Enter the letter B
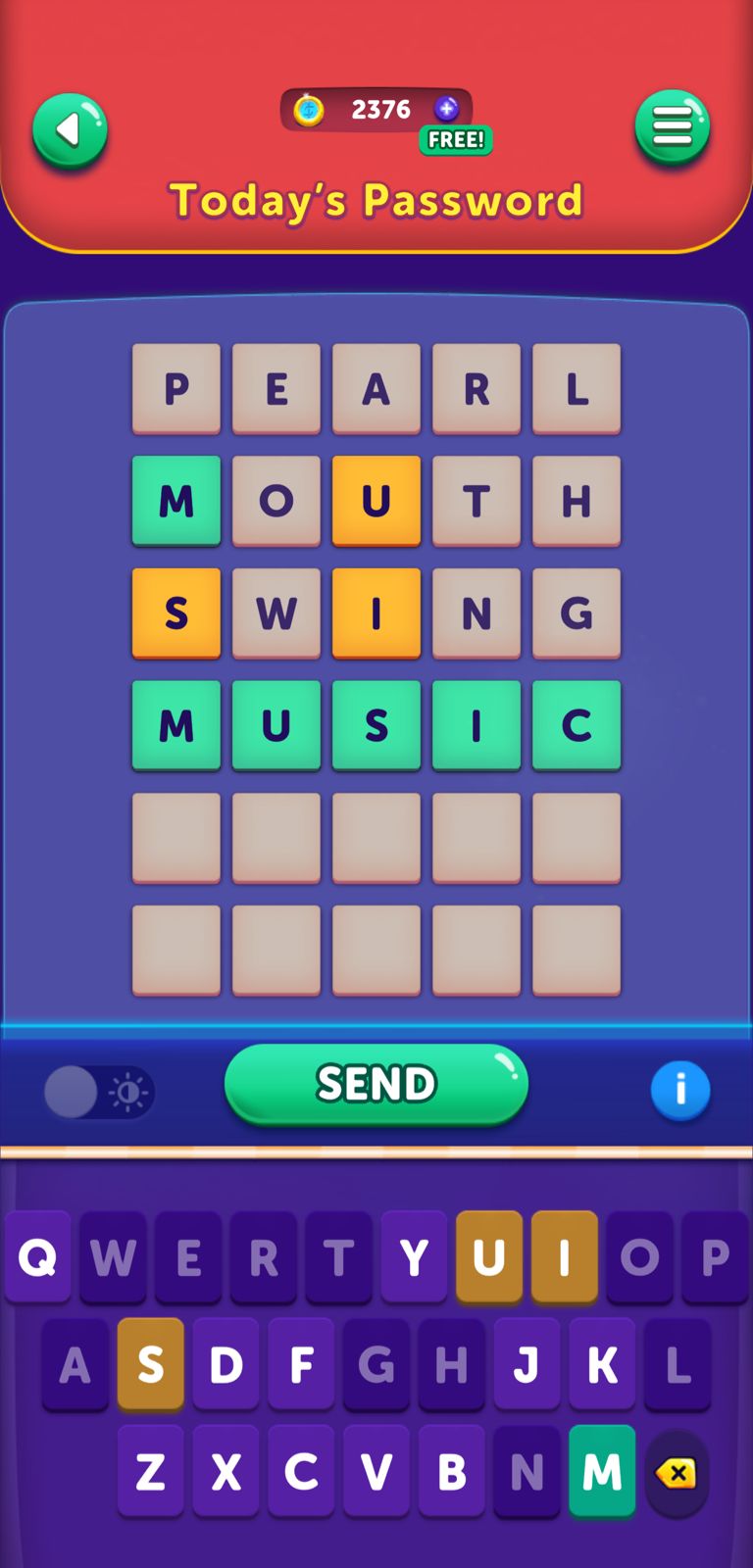The width and height of the screenshot is (753, 1568). (x=451, y=1470)
